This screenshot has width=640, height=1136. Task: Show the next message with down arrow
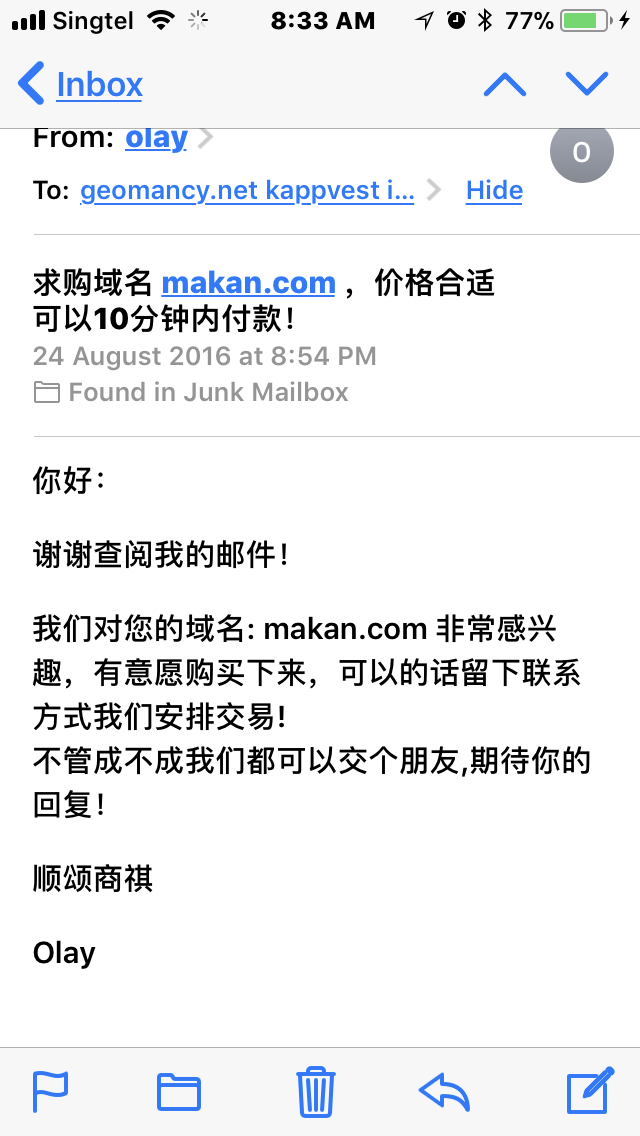pos(587,83)
